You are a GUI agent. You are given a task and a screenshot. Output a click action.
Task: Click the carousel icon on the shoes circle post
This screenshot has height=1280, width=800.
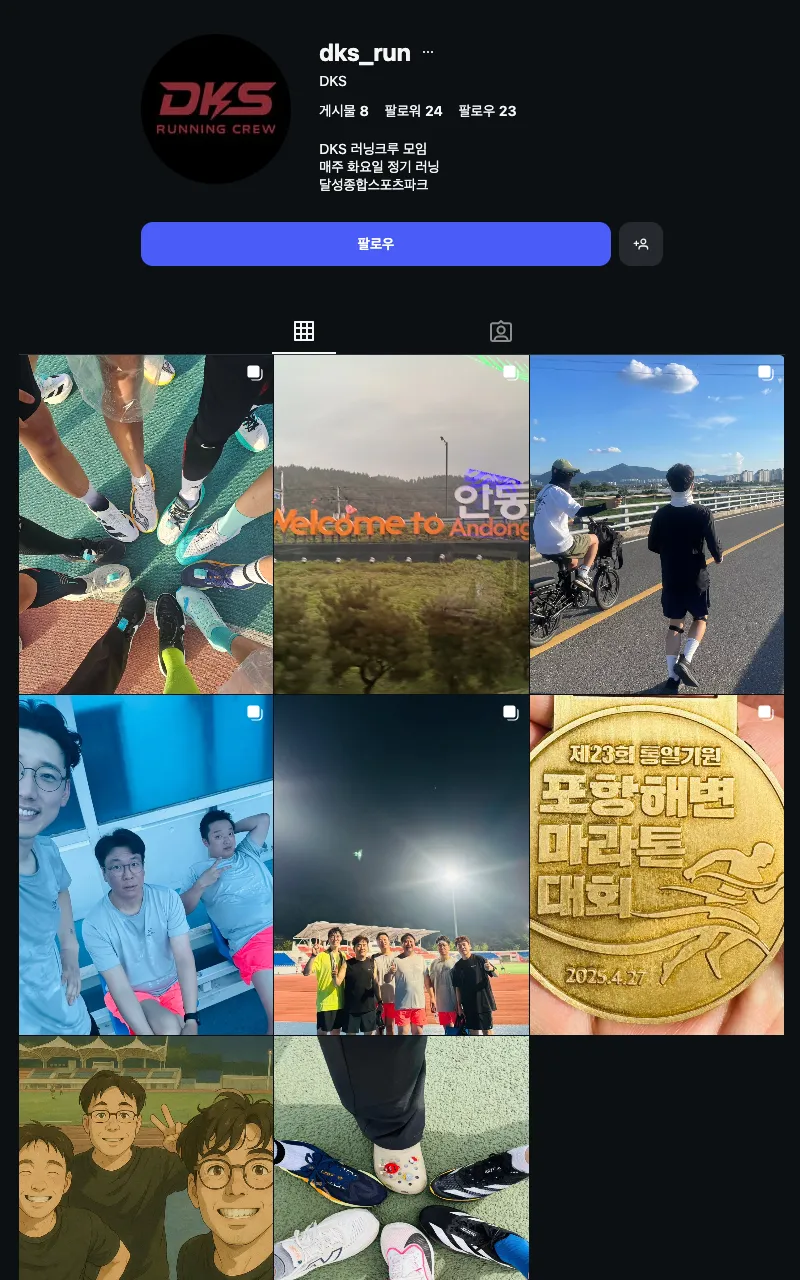pyautogui.click(x=255, y=372)
